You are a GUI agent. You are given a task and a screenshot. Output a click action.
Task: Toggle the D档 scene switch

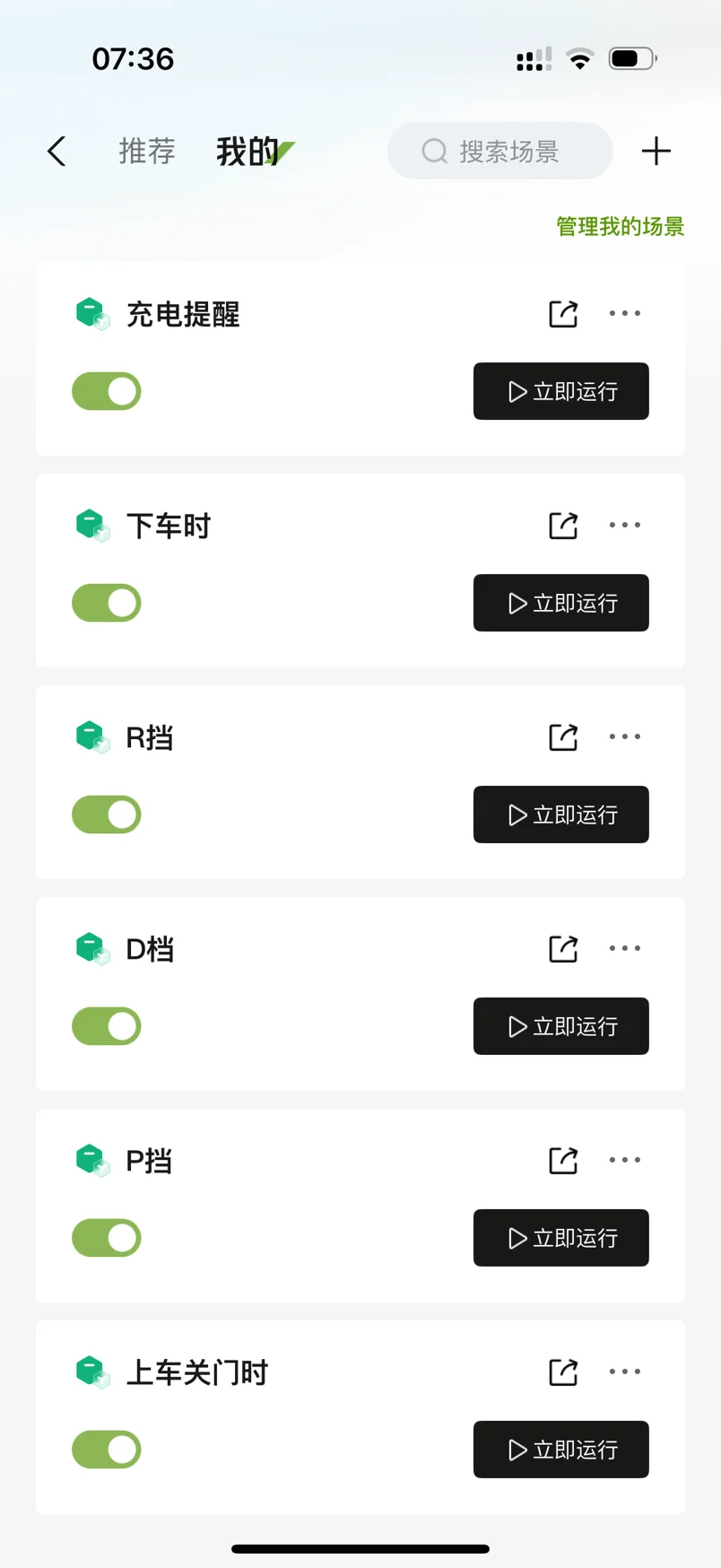point(107,1026)
